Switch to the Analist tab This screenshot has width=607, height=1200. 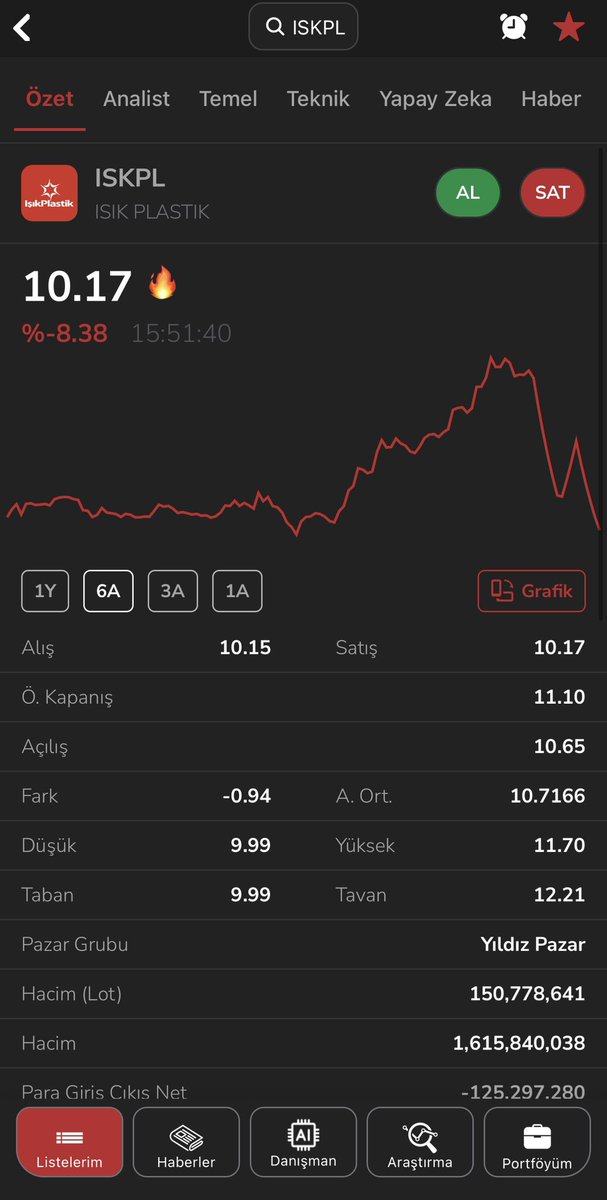(136, 99)
